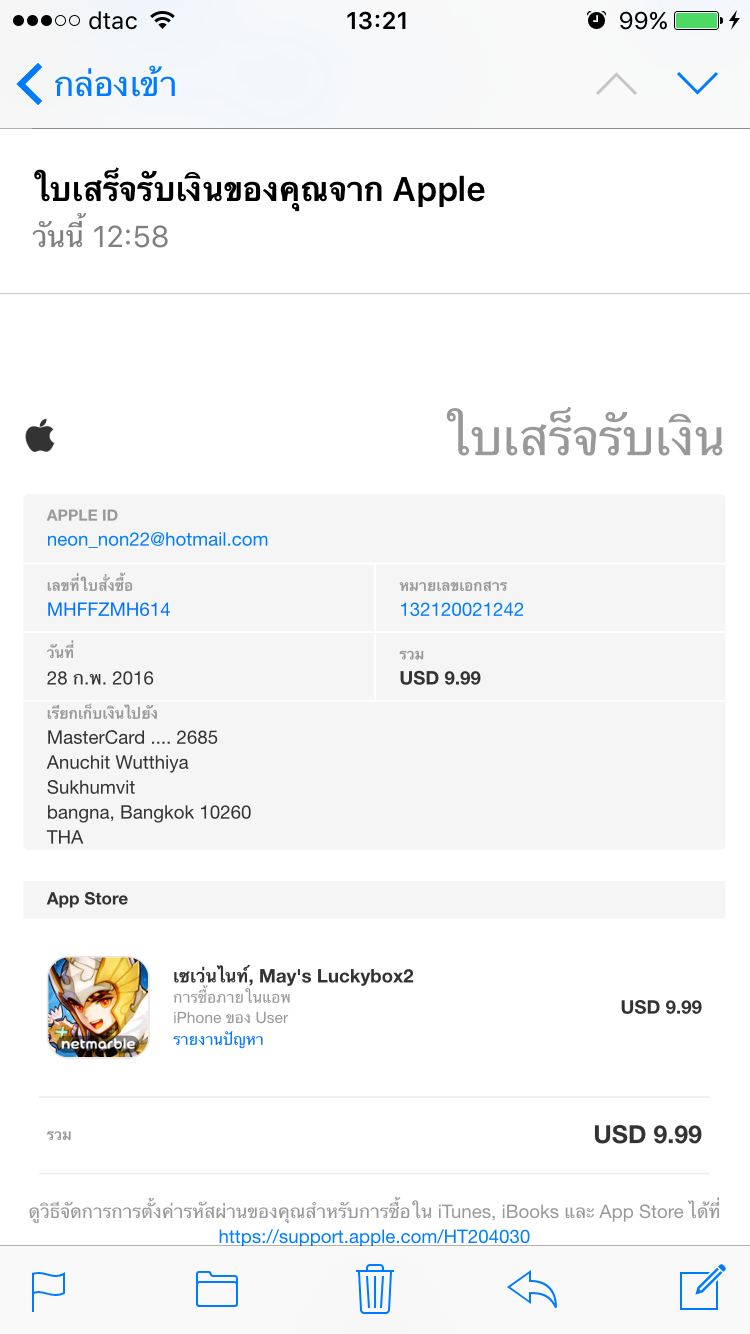This screenshot has height=1334, width=750.
Task: Delete this email with the trash icon
Action: click(375, 1289)
